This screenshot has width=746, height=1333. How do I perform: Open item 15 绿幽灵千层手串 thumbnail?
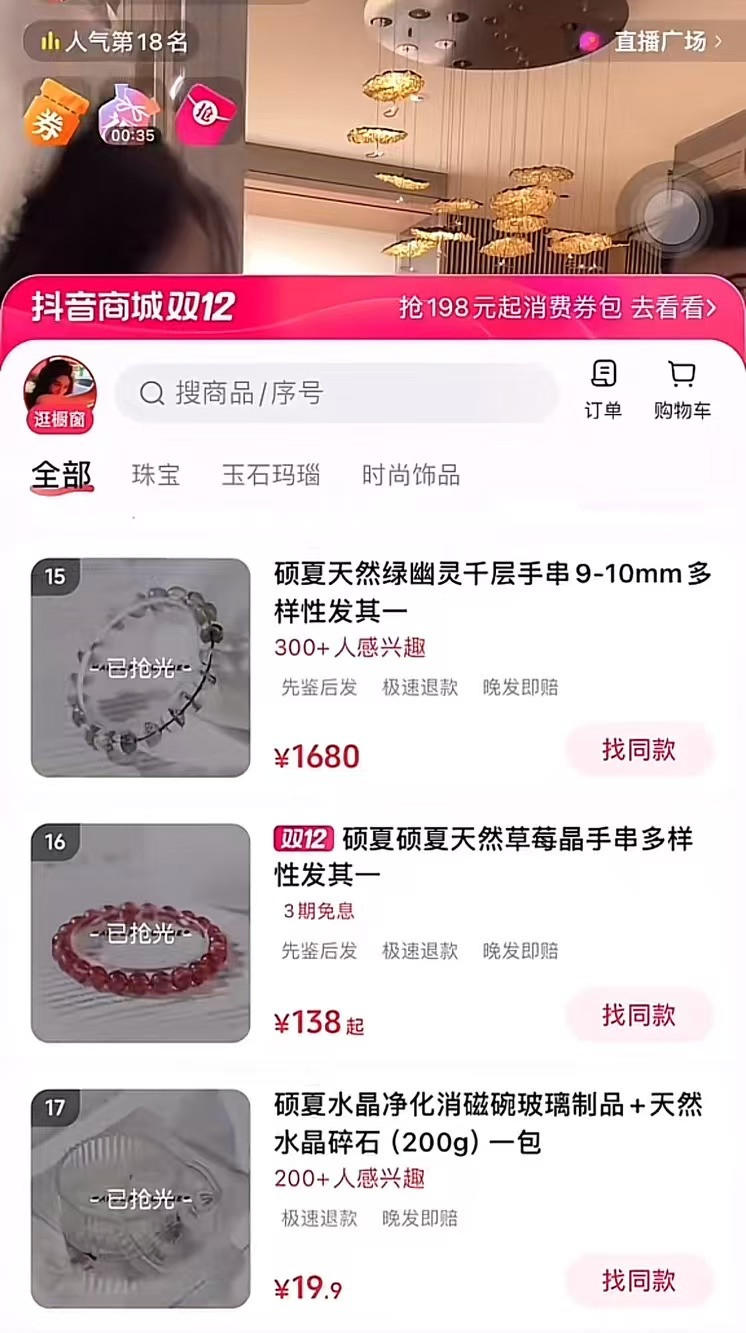tap(140, 667)
